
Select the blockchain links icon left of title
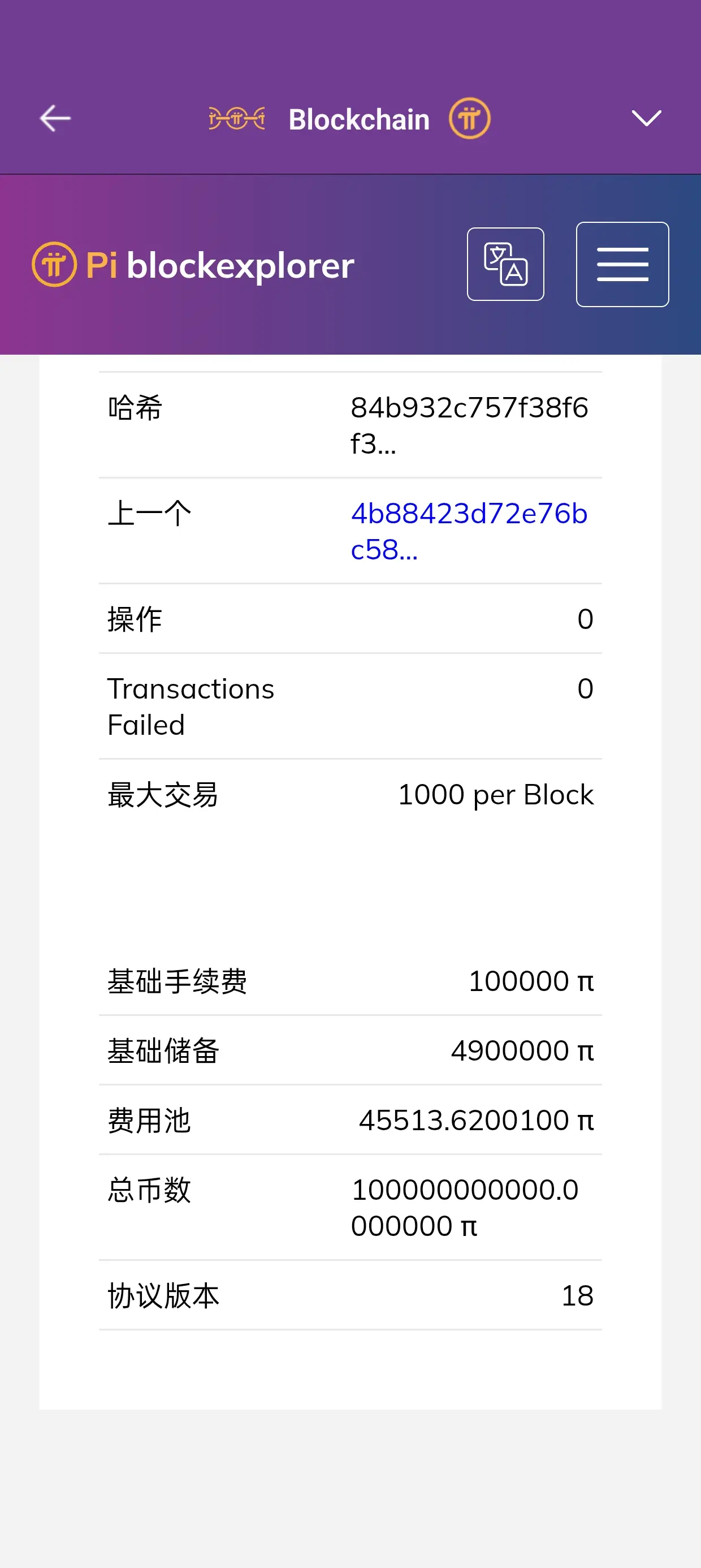pos(237,118)
